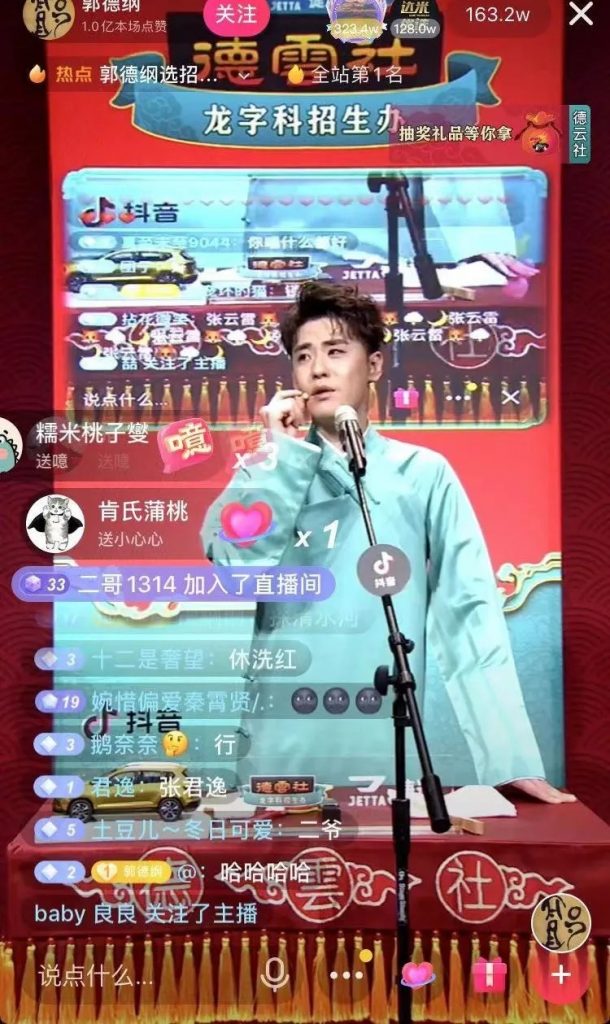The width and height of the screenshot is (610, 1024).
Task: View the 全站第1名 ranking
Action: [x=345, y=74]
